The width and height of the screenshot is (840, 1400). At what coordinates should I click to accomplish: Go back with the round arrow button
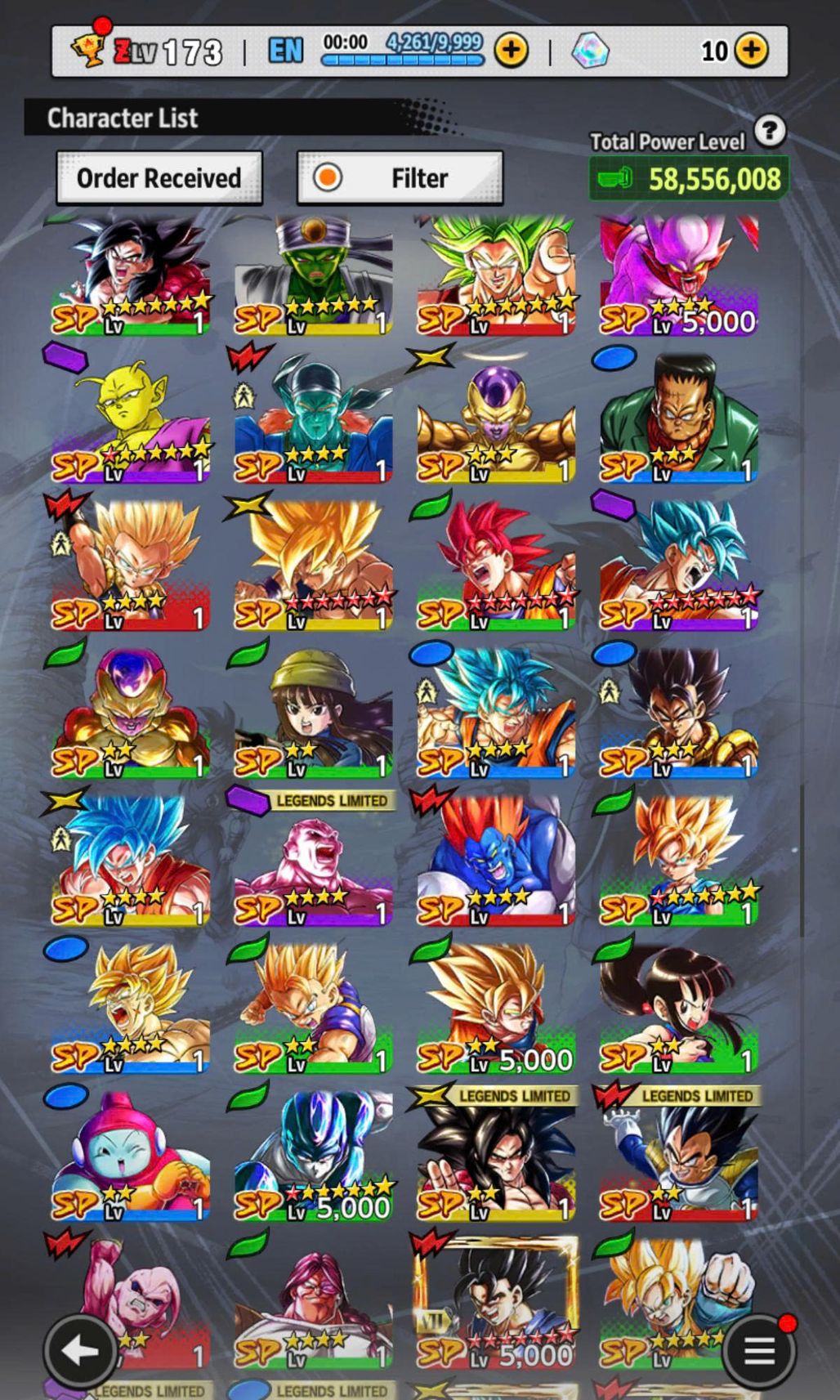coord(80,1351)
